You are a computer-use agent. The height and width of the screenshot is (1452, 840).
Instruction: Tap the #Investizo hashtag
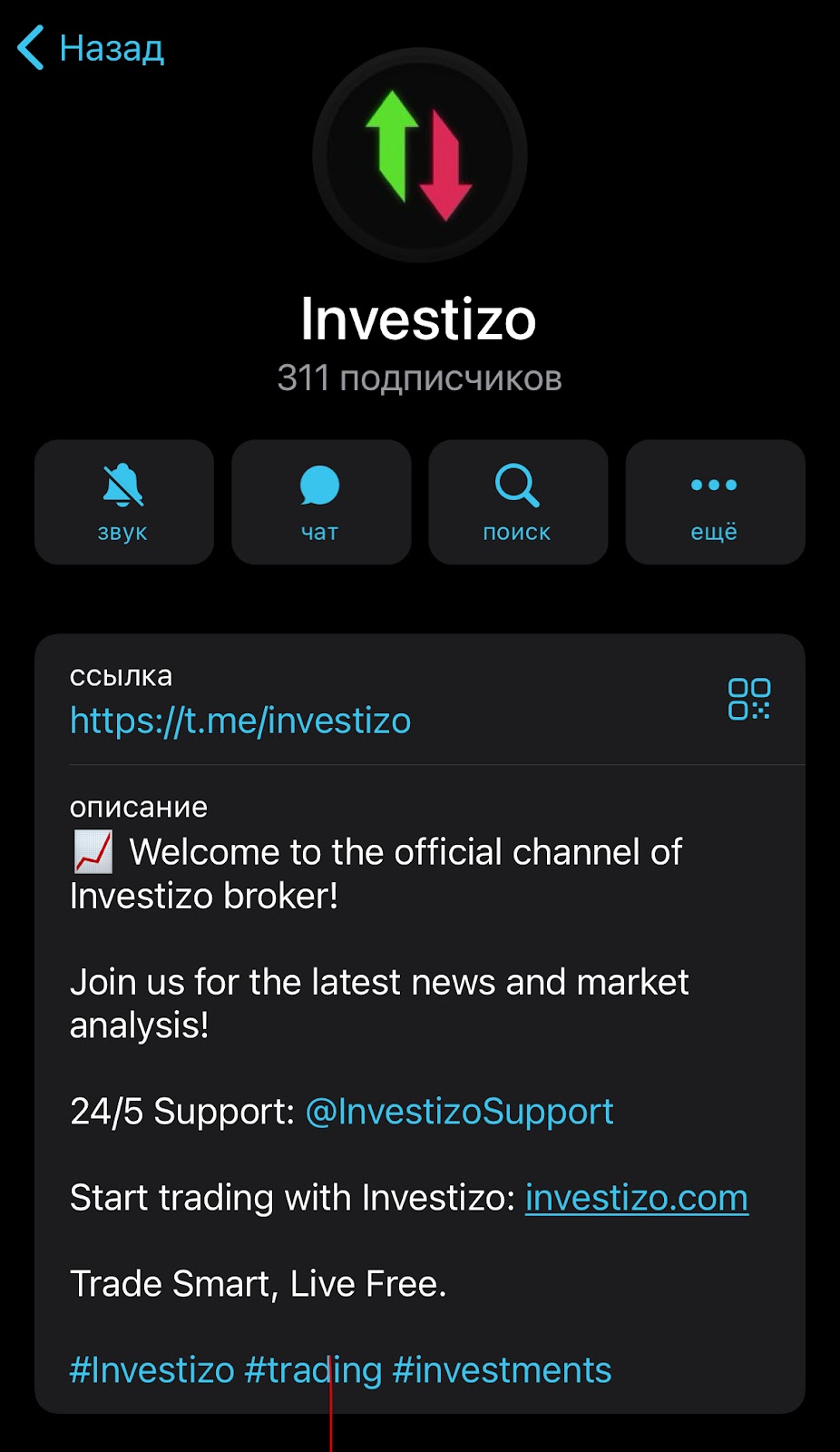(151, 1370)
